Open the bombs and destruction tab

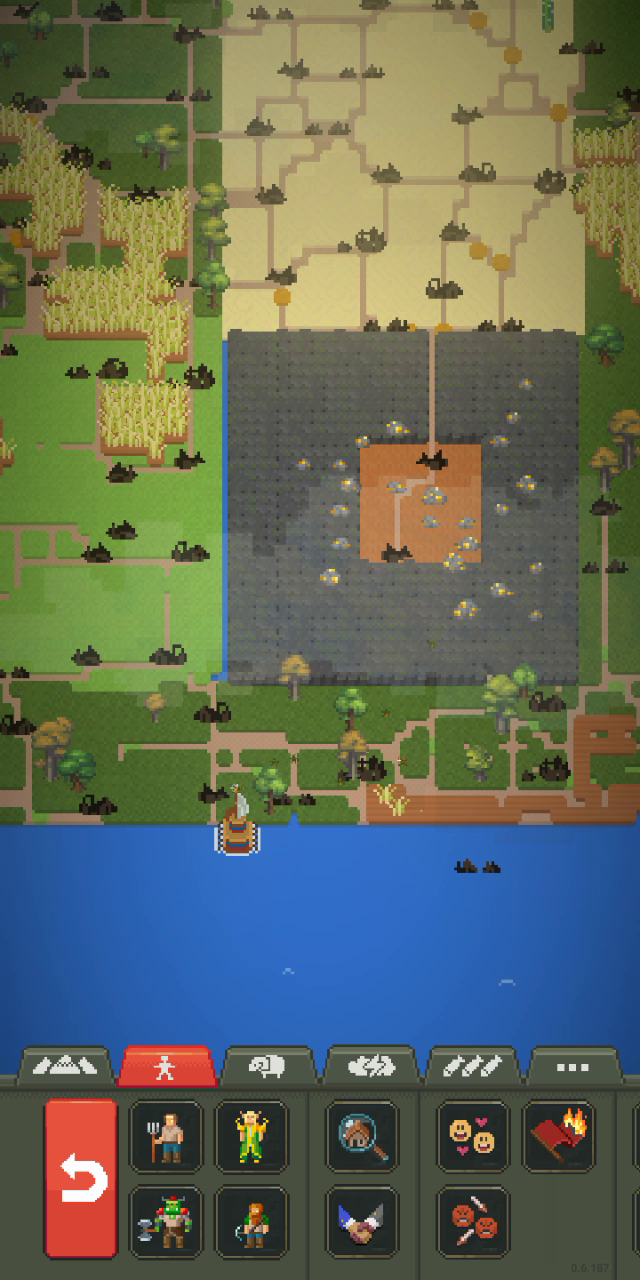[473, 1066]
